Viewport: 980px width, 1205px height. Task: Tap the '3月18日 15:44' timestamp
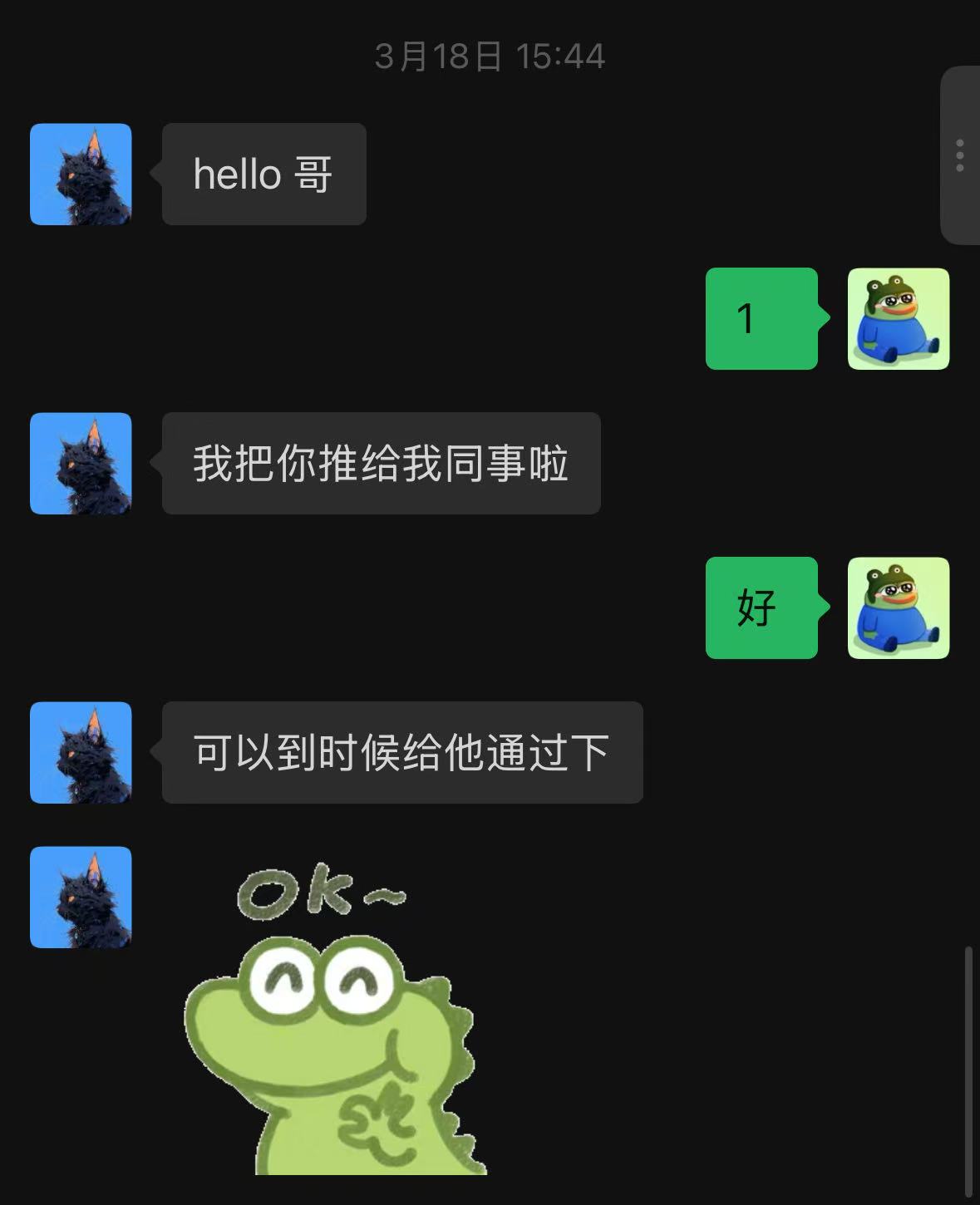pyautogui.click(x=490, y=56)
